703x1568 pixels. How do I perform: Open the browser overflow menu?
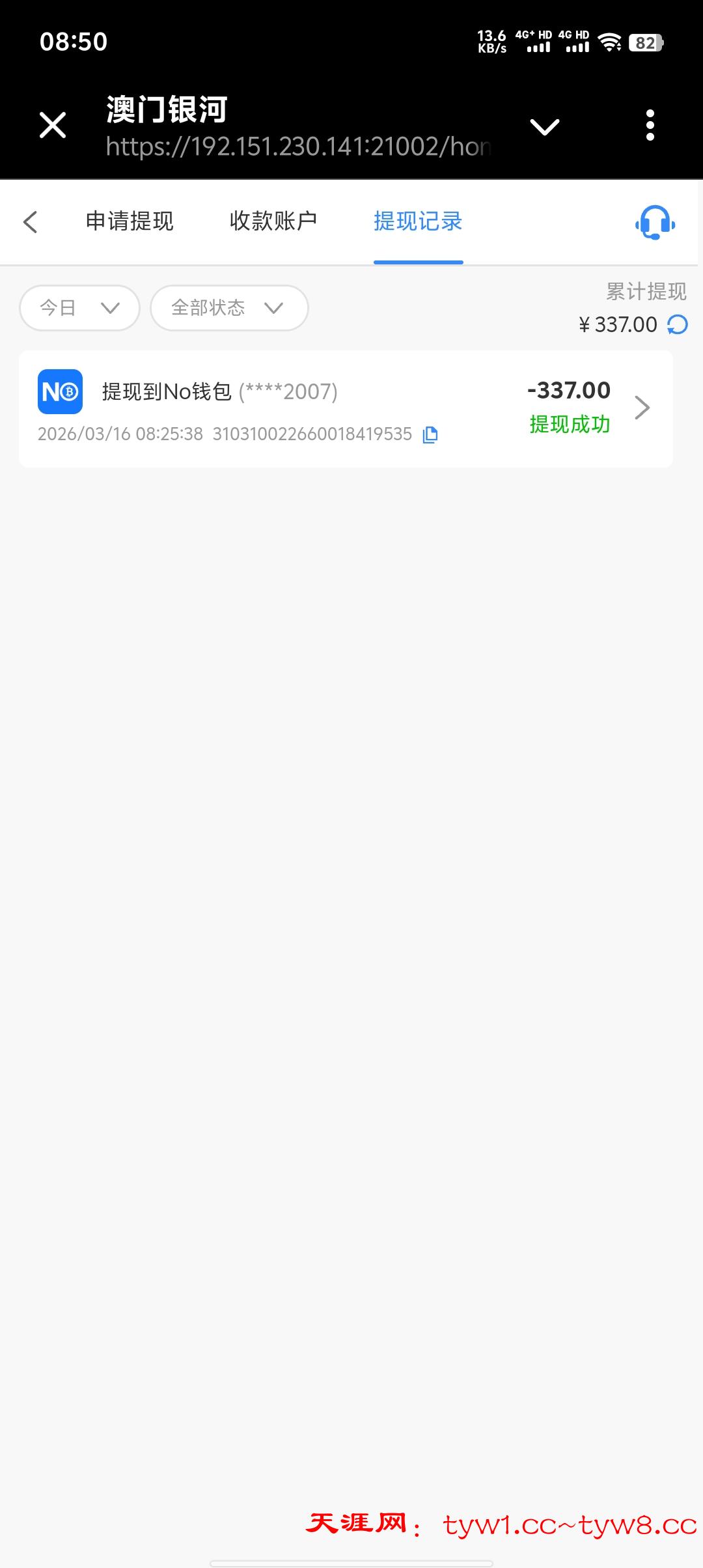pyautogui.click(x=650, y=125)
